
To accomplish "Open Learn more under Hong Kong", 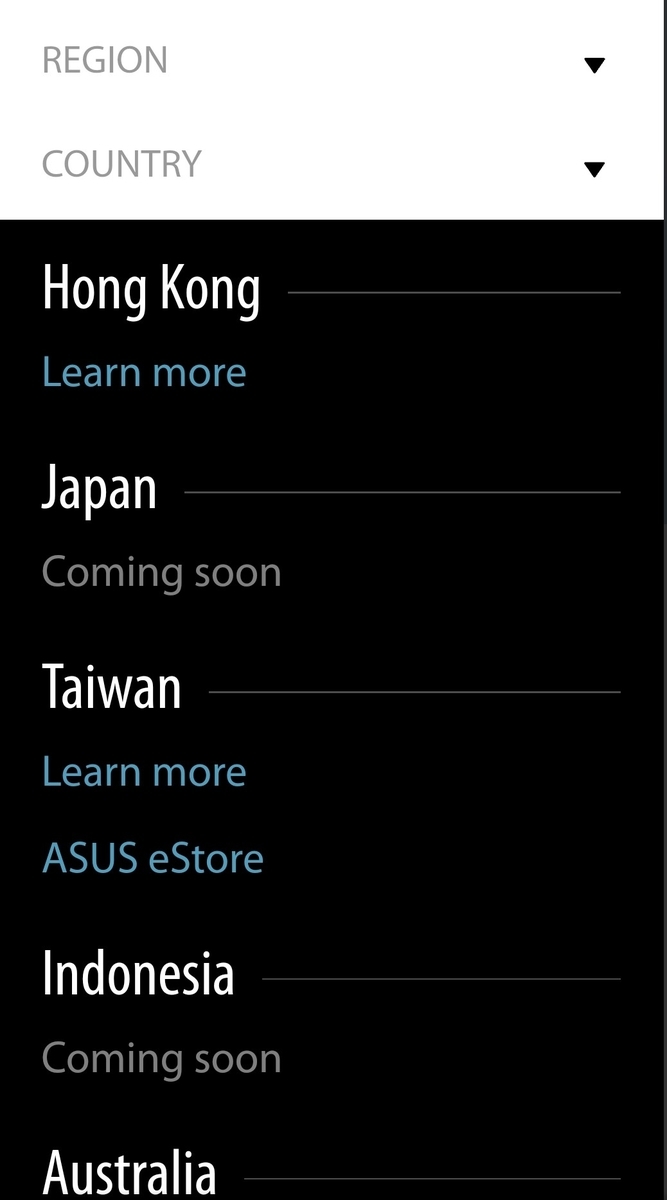I will (144, 373).
